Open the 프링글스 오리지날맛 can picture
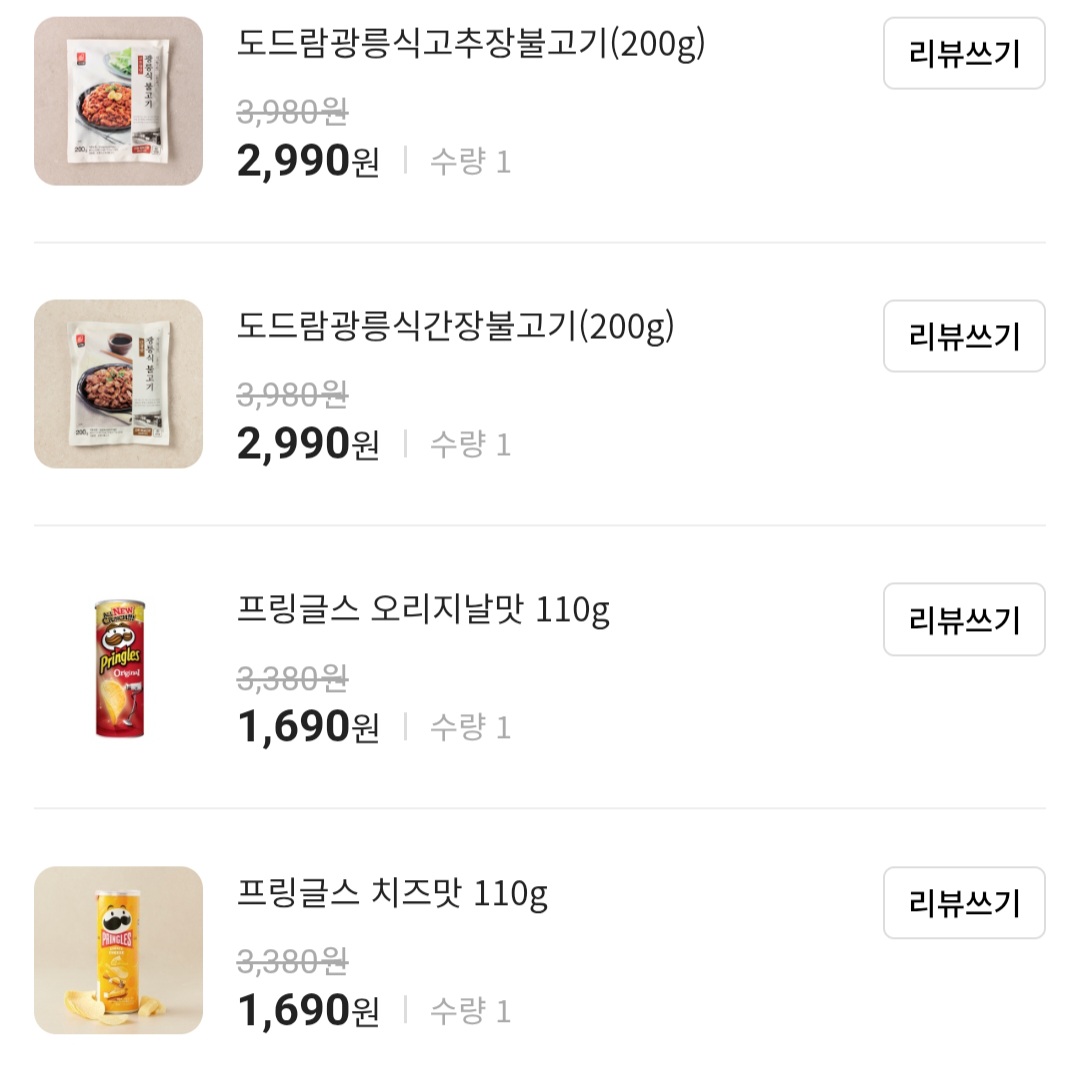The image size is (1080, 1079). [x=119, y=668]
